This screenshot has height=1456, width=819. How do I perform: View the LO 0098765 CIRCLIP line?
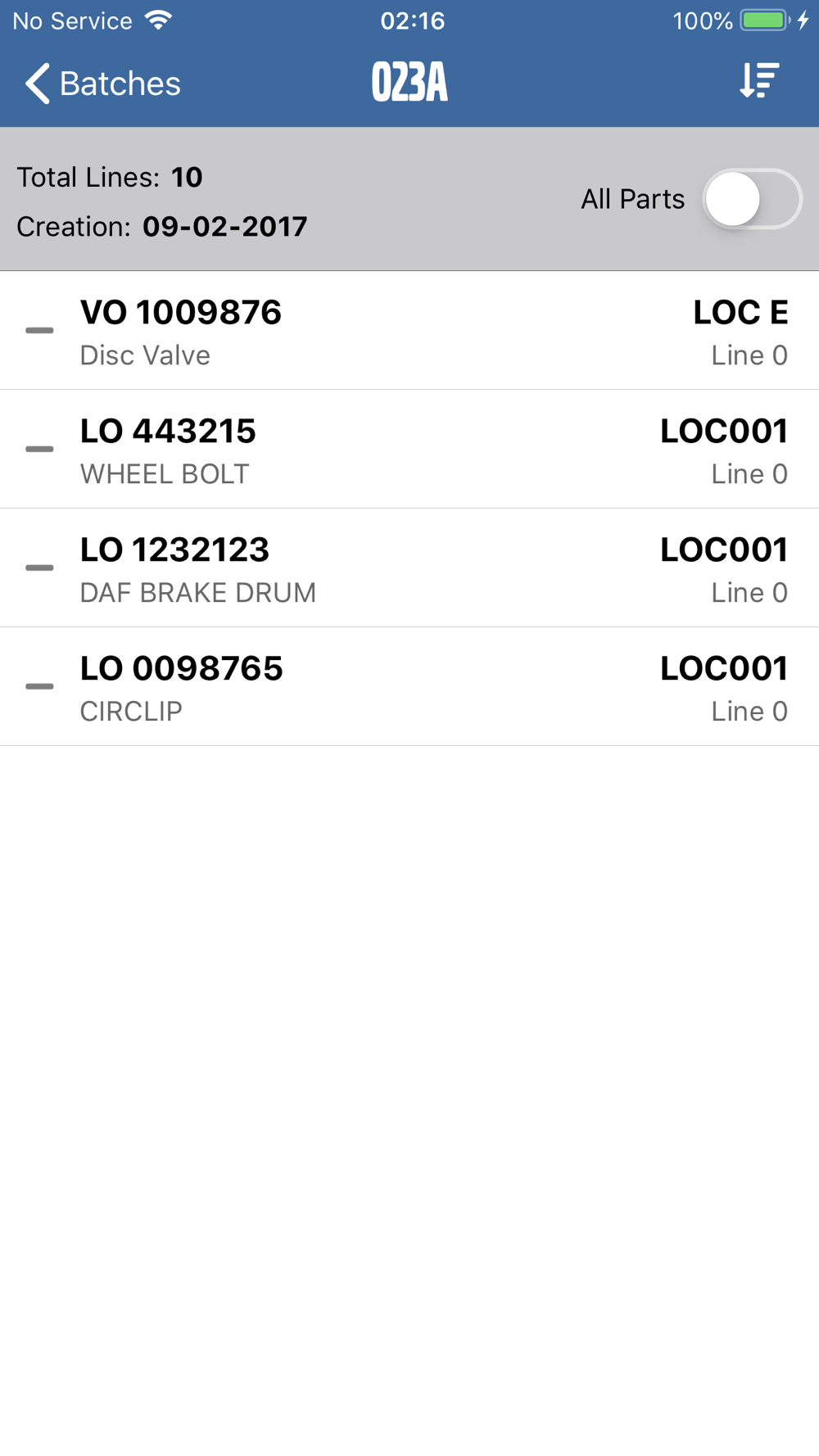pyautogui.click(x=409, y=687)
